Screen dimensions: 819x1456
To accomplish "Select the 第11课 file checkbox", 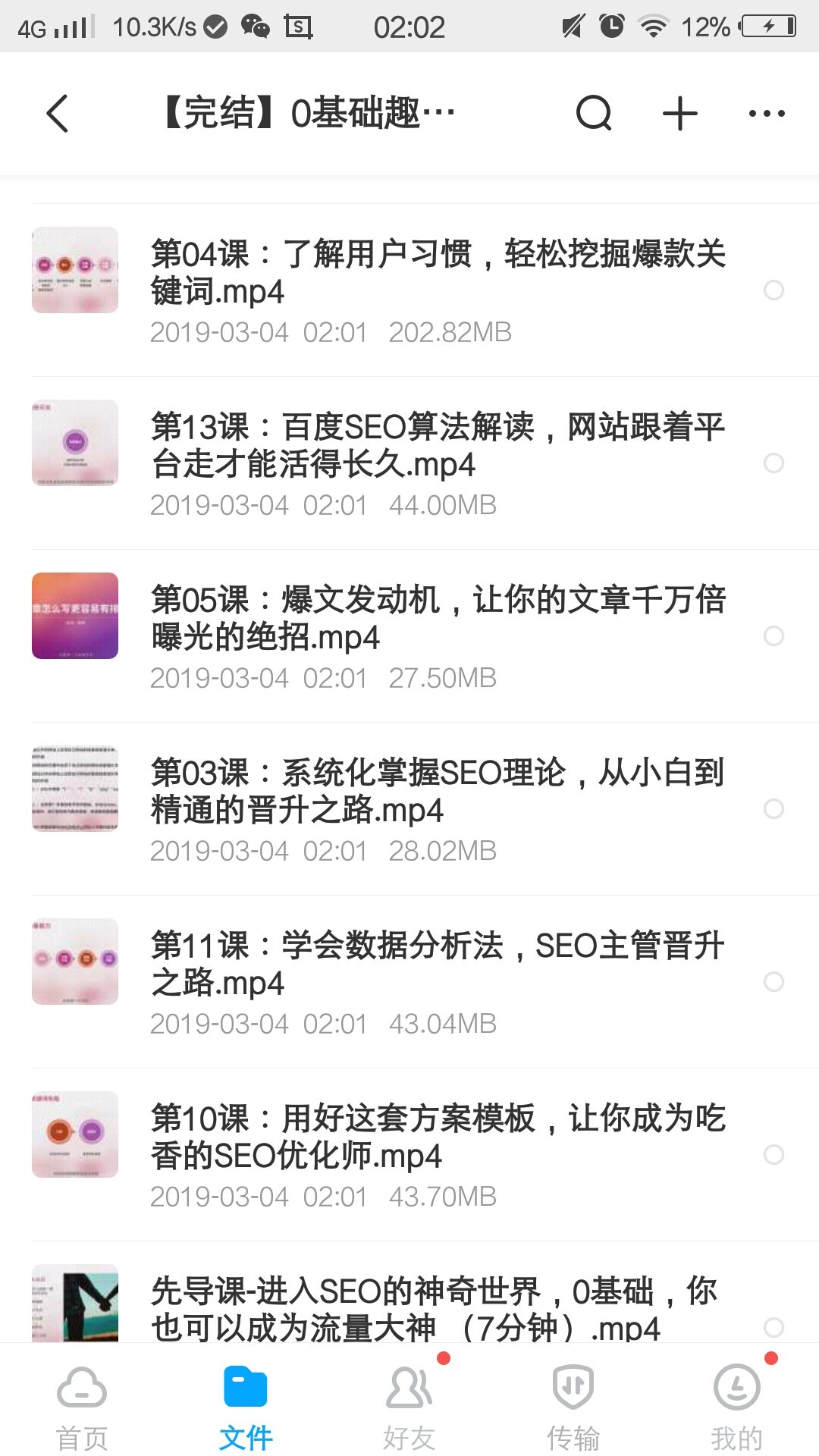I will click(x=773, y=981).
